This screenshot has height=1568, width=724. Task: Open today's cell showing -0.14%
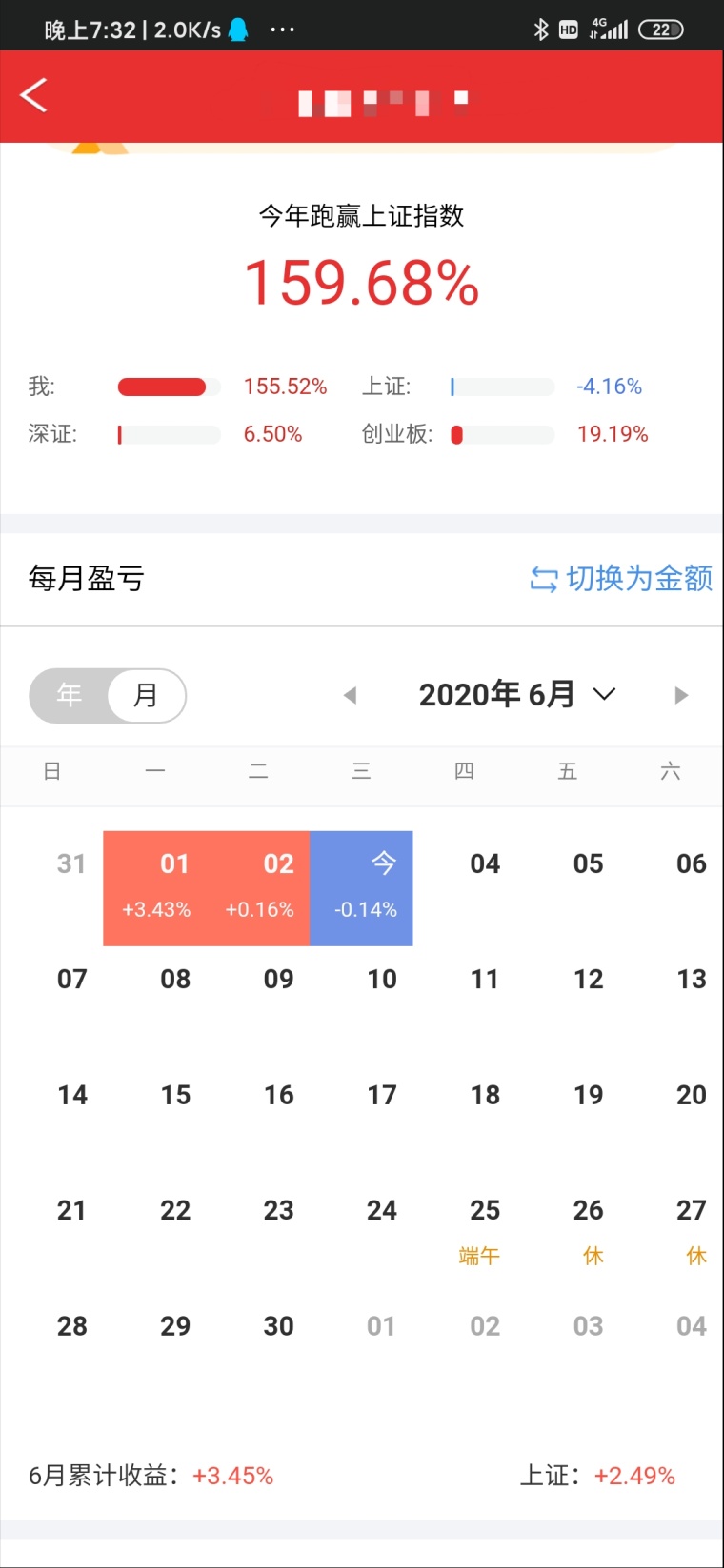click(363, 887)
